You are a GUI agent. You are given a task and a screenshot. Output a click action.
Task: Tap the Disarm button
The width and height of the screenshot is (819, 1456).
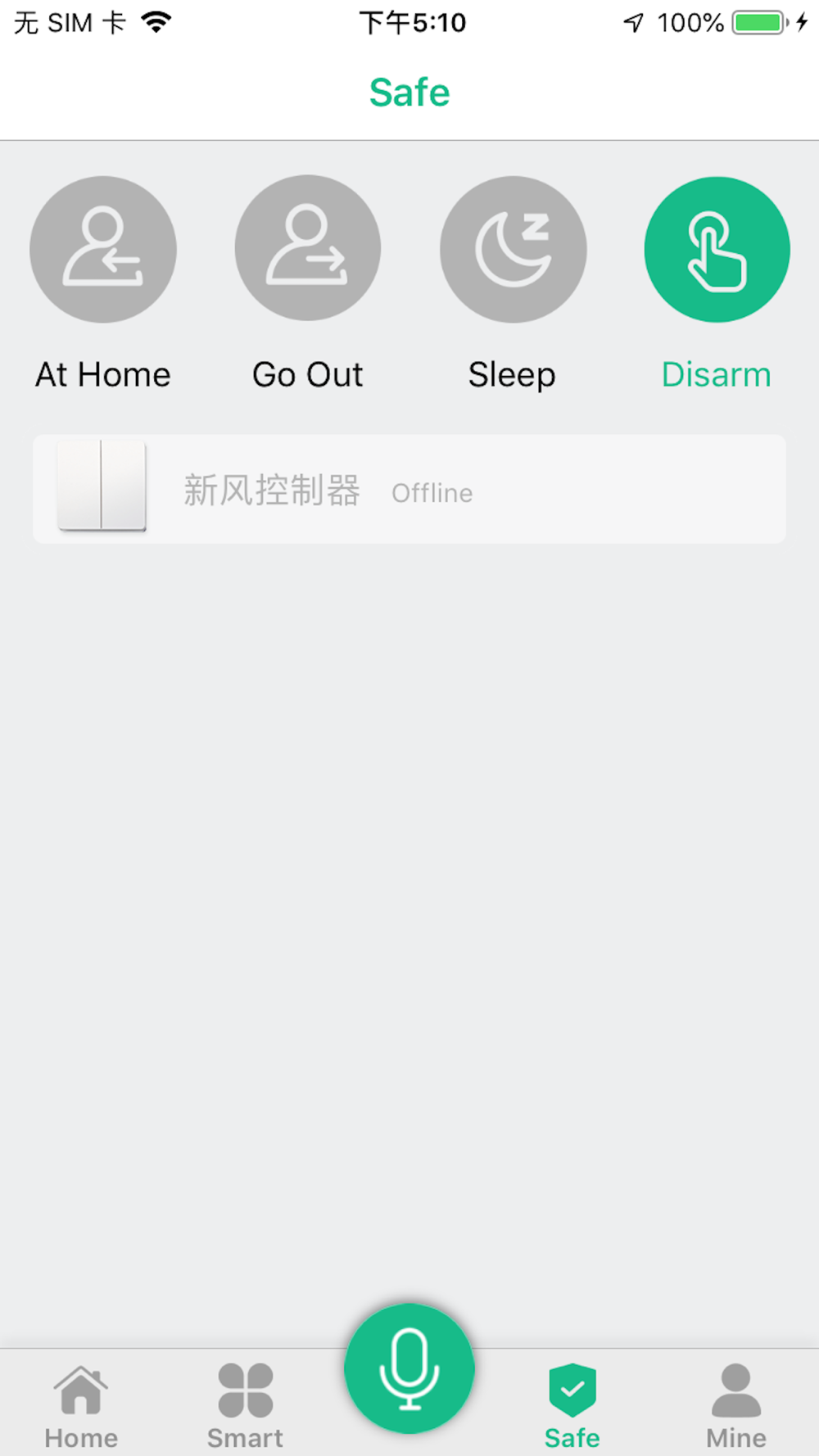717,249
